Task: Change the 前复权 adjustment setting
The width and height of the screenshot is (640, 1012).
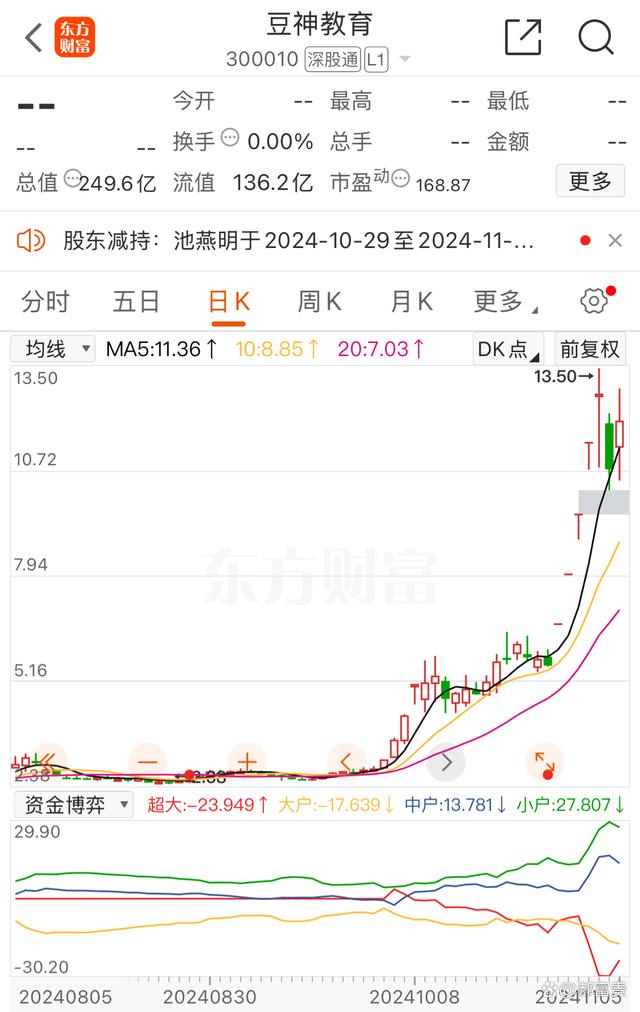Action: (590, 349)
